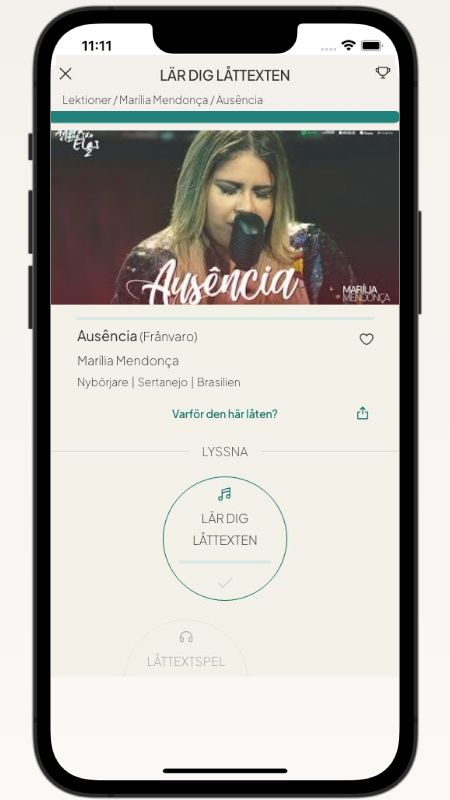
Task: Close the lesson screen
Action: (65, 74)
